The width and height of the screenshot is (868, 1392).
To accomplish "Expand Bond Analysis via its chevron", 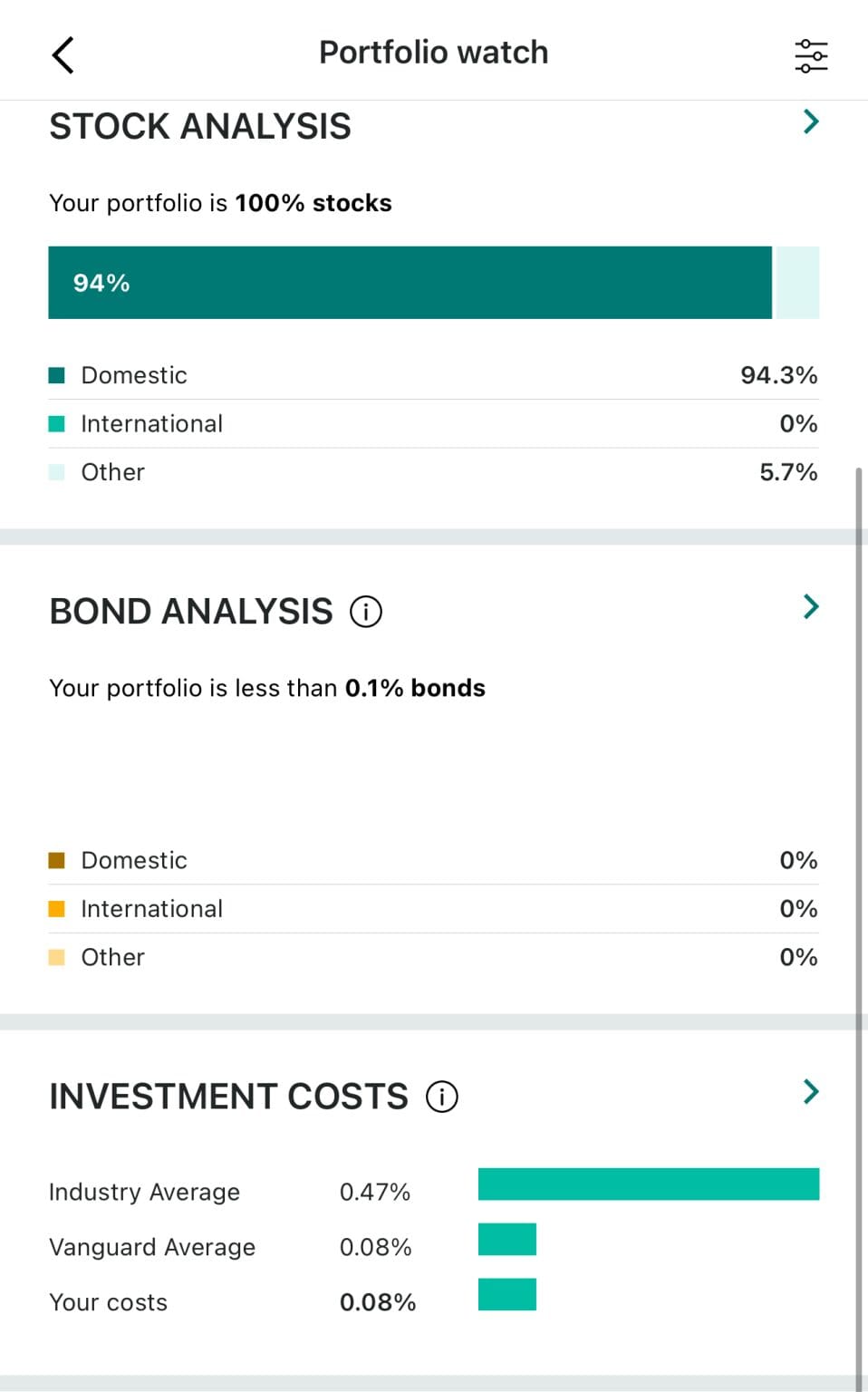I will click(x=809, y=606).
